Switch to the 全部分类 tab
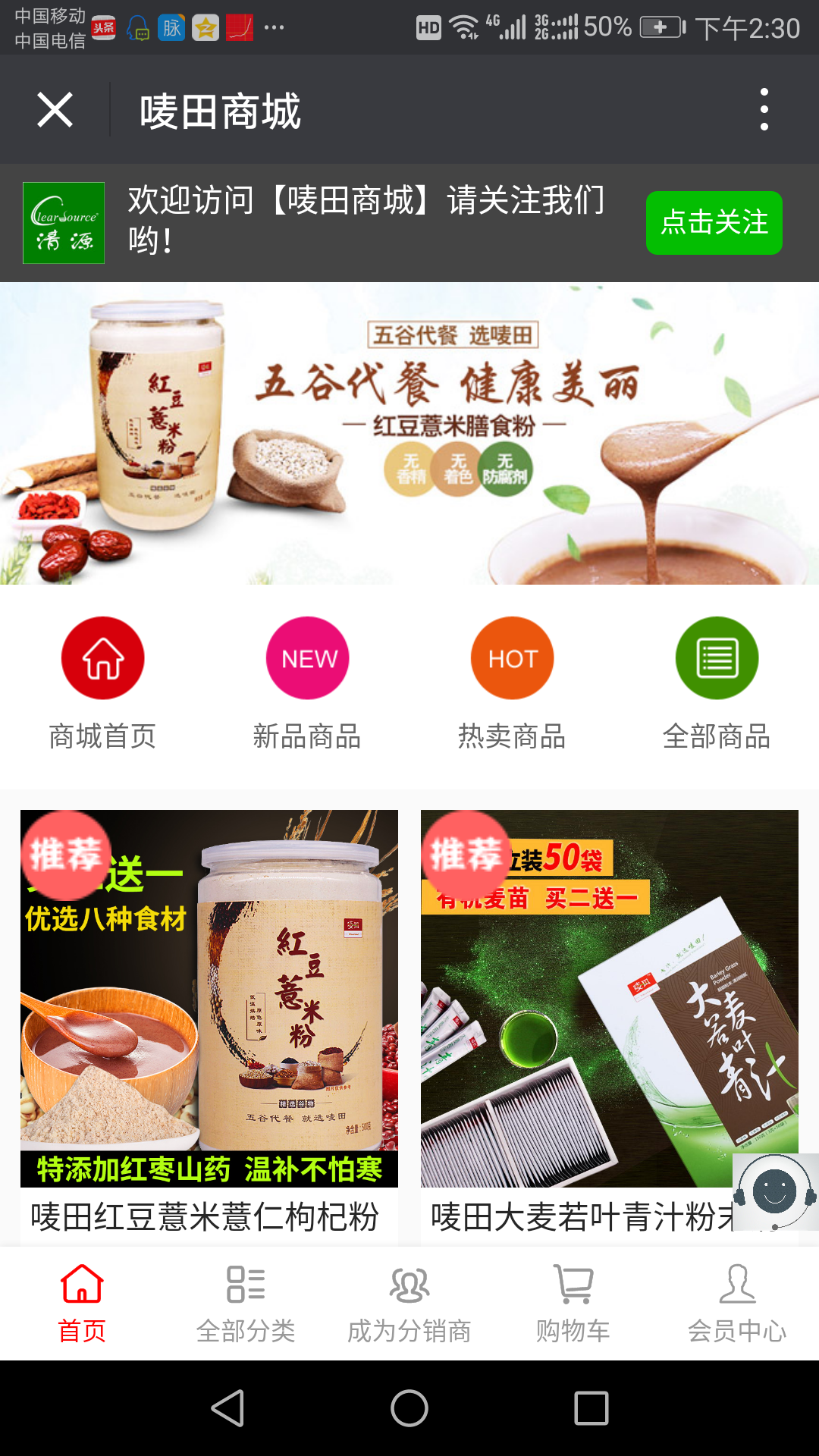This screenshot has height=1456, width=819. 246,1303
